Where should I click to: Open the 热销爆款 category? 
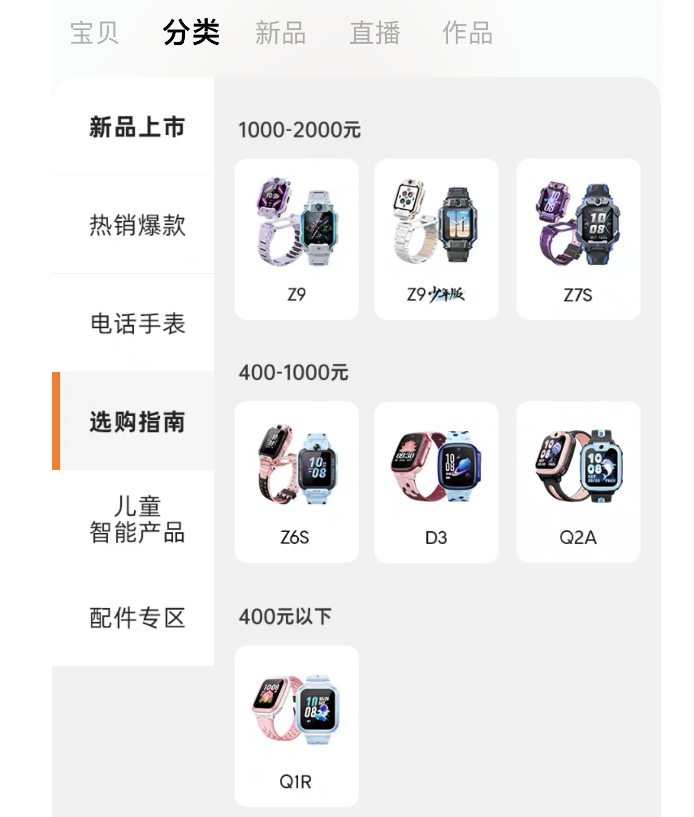pyautogui.click(x=137, y=225)
